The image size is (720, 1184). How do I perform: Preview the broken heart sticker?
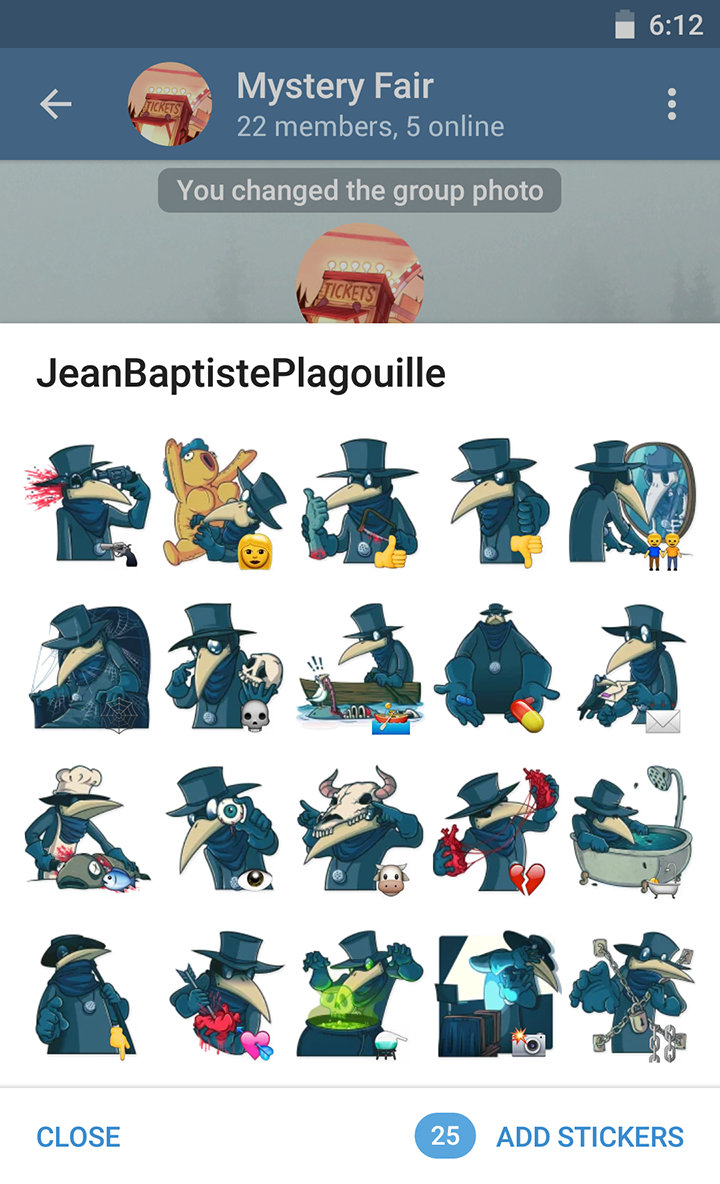(x=496, y=830)
